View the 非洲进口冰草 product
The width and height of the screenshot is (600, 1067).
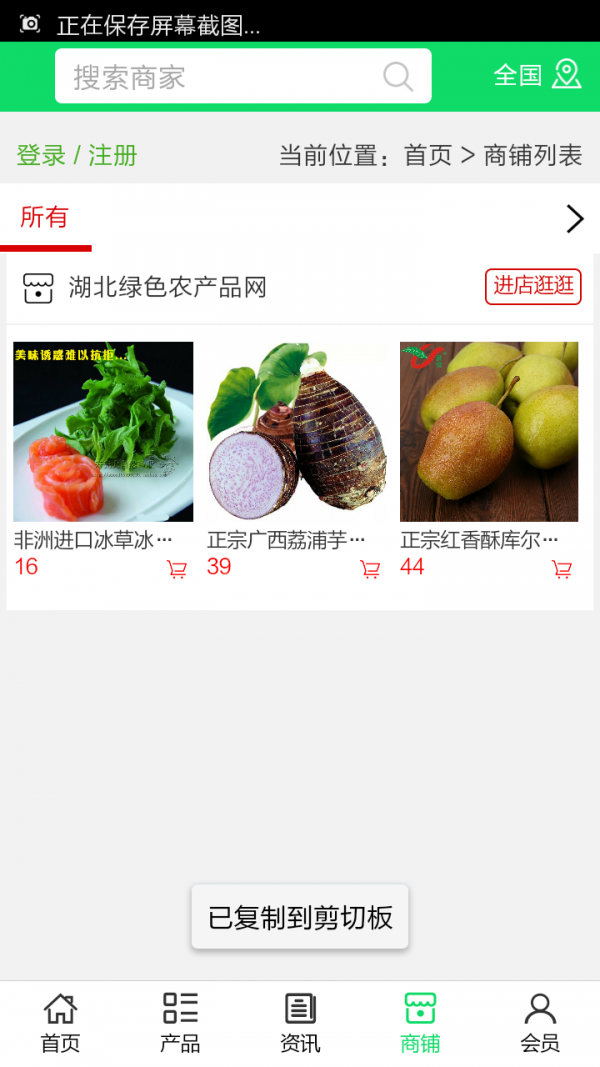(102, 432)
